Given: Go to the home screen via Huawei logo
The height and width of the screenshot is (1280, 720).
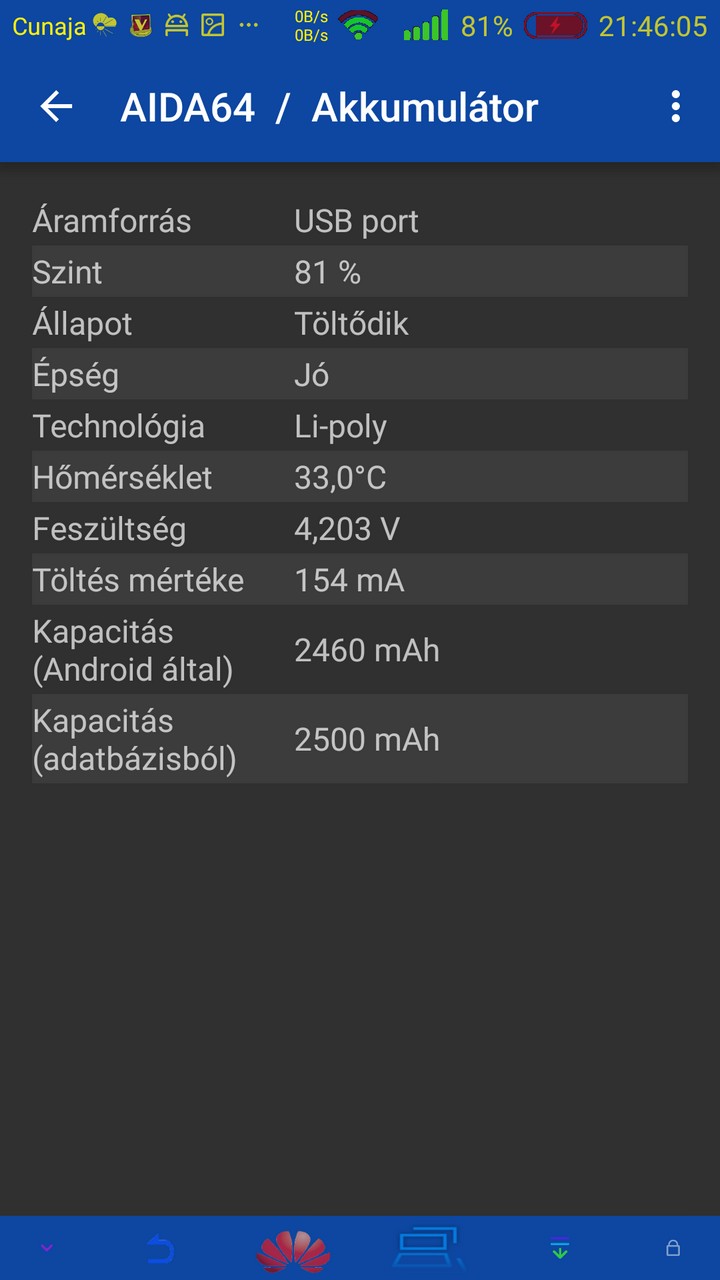Looking at the screenshot, I should pos(293,1251).
